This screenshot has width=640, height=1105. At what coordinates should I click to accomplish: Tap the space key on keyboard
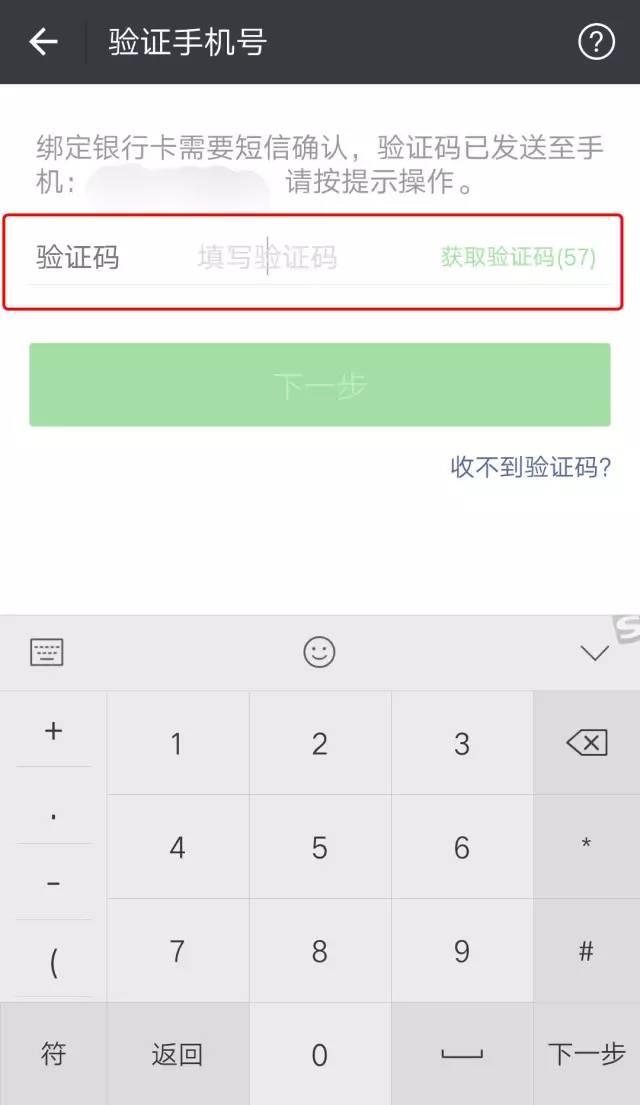coord(462,1054)
